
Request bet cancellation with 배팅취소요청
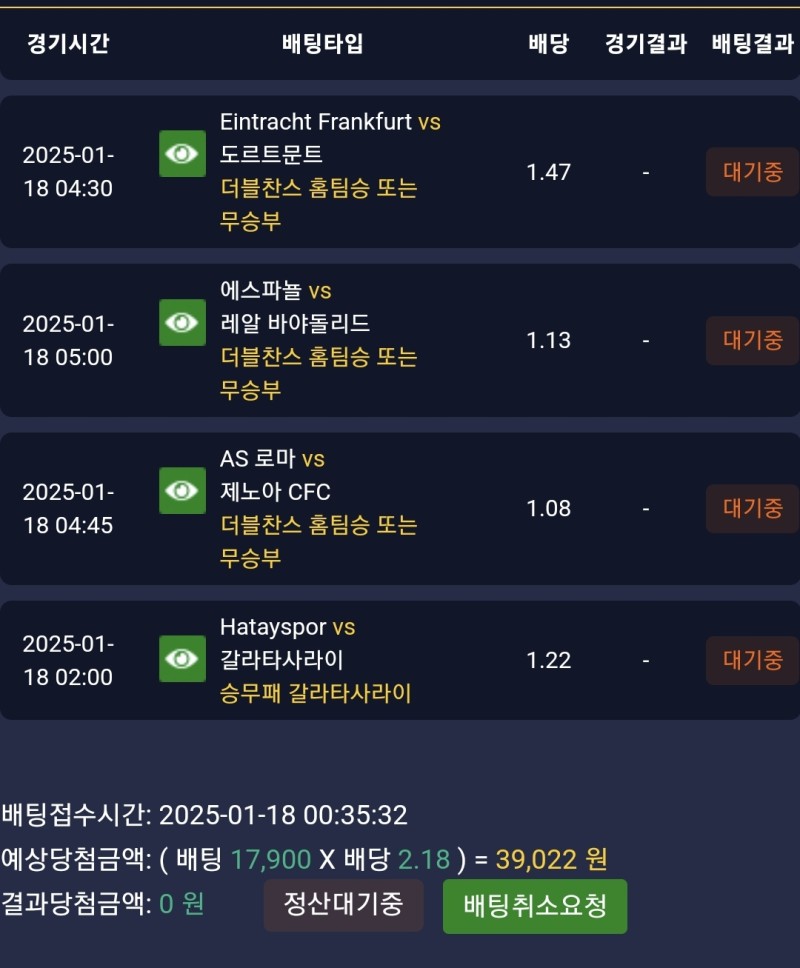(535, 906)
